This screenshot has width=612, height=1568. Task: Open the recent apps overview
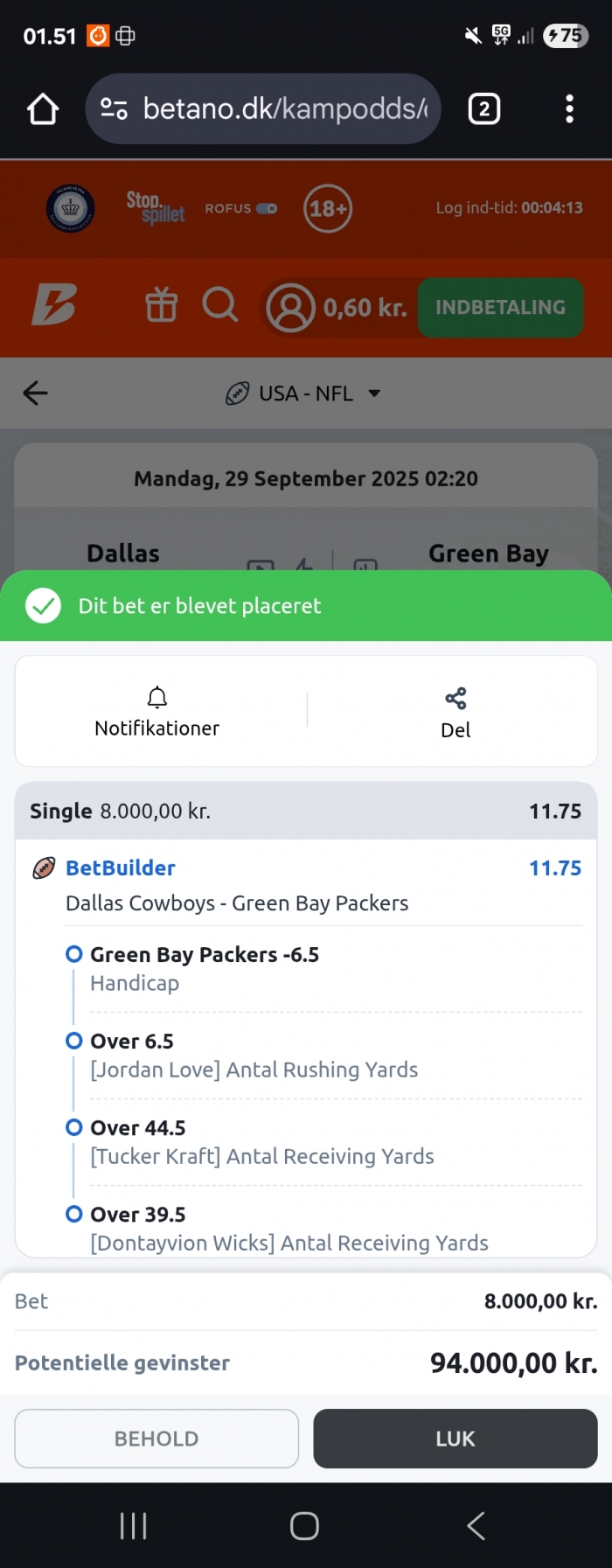(133, 1526)
